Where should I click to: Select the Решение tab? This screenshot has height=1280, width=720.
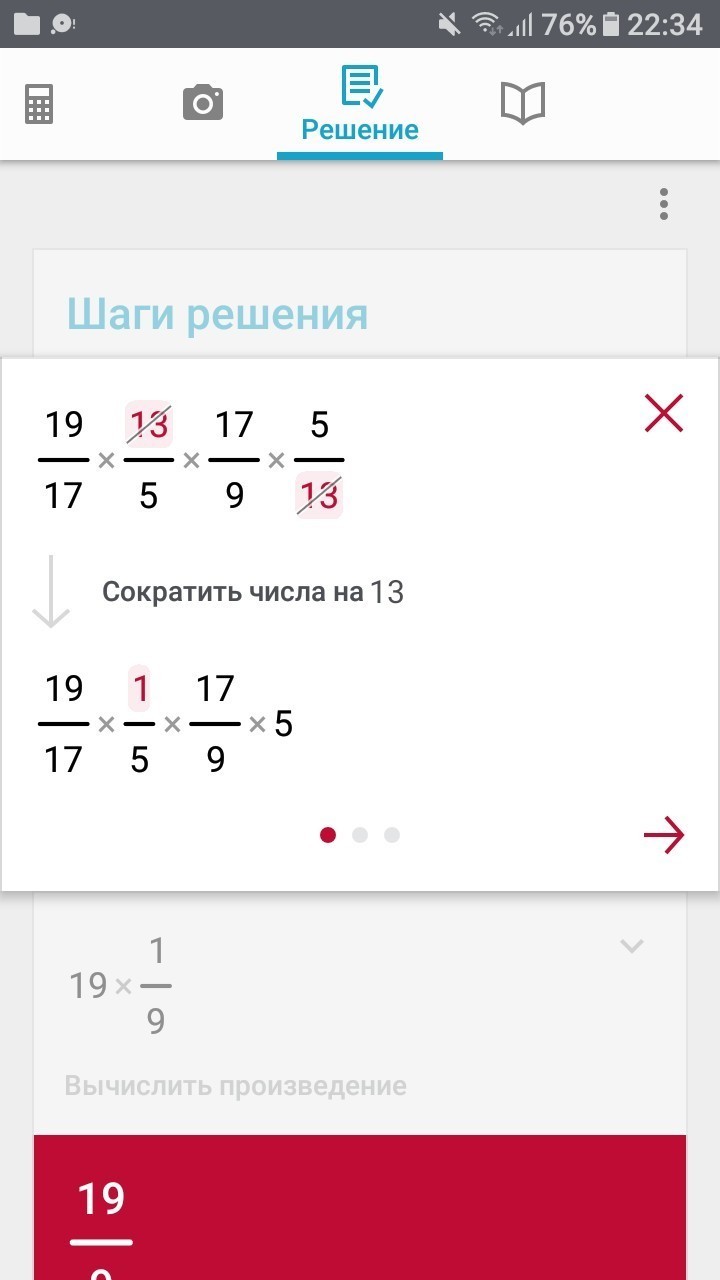pos(360,105)
